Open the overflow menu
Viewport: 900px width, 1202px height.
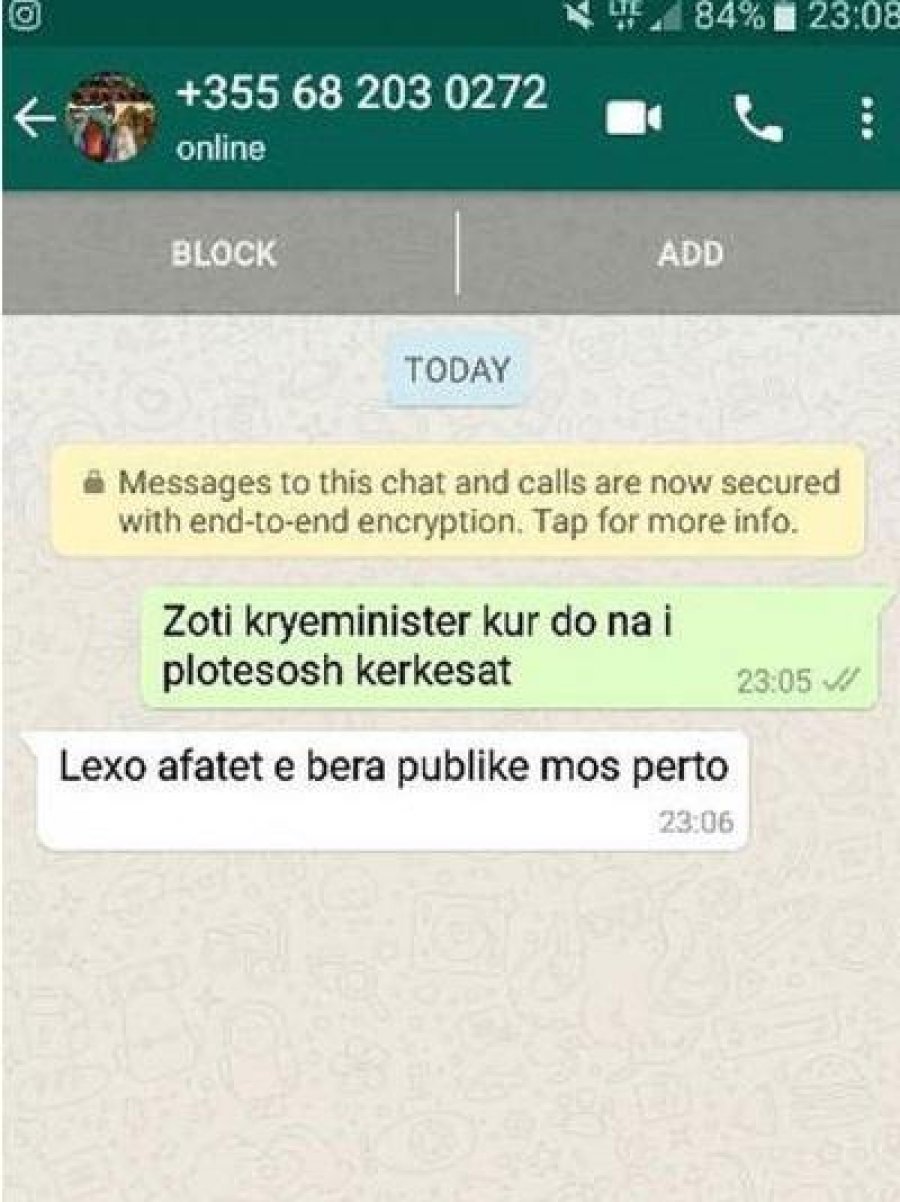tap(867, 120)
